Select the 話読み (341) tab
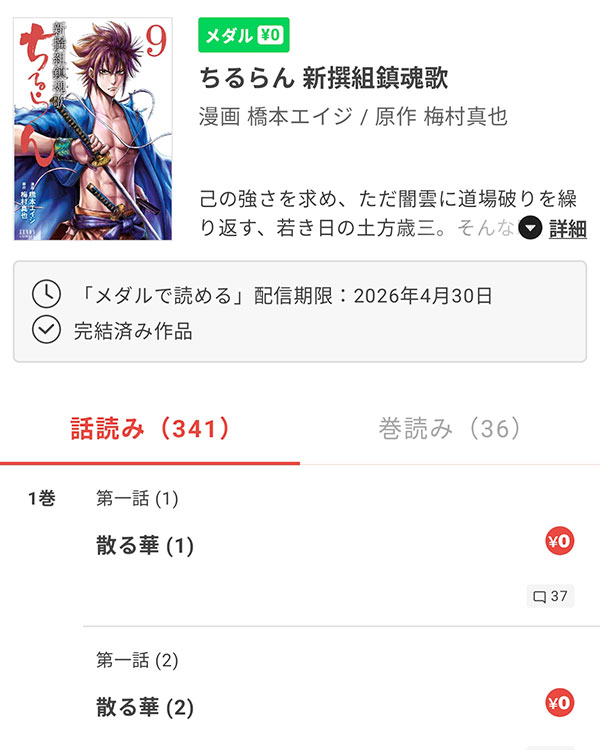The image size is (600, 750). coord(150,429)
